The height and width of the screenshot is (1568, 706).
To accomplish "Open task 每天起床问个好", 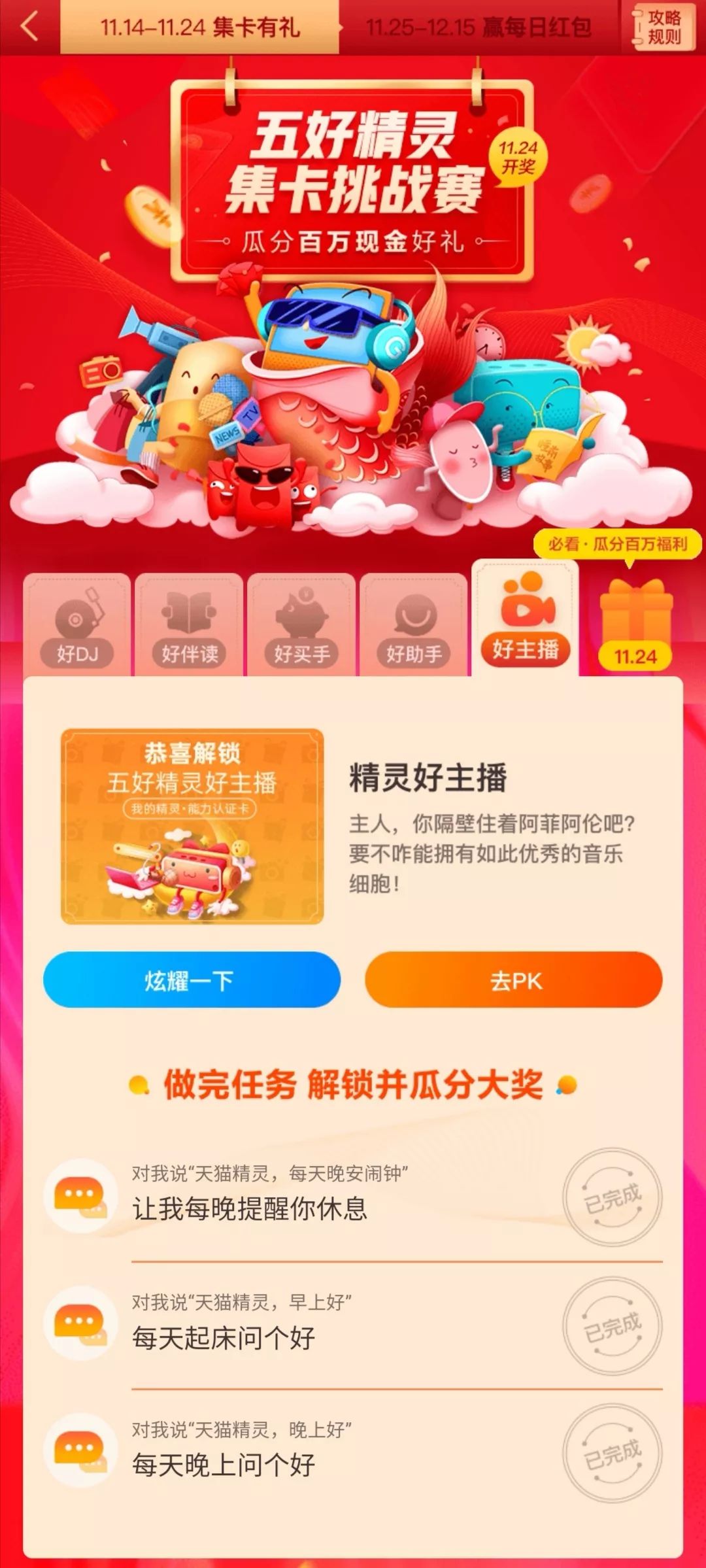I will tap(353, 1325).
